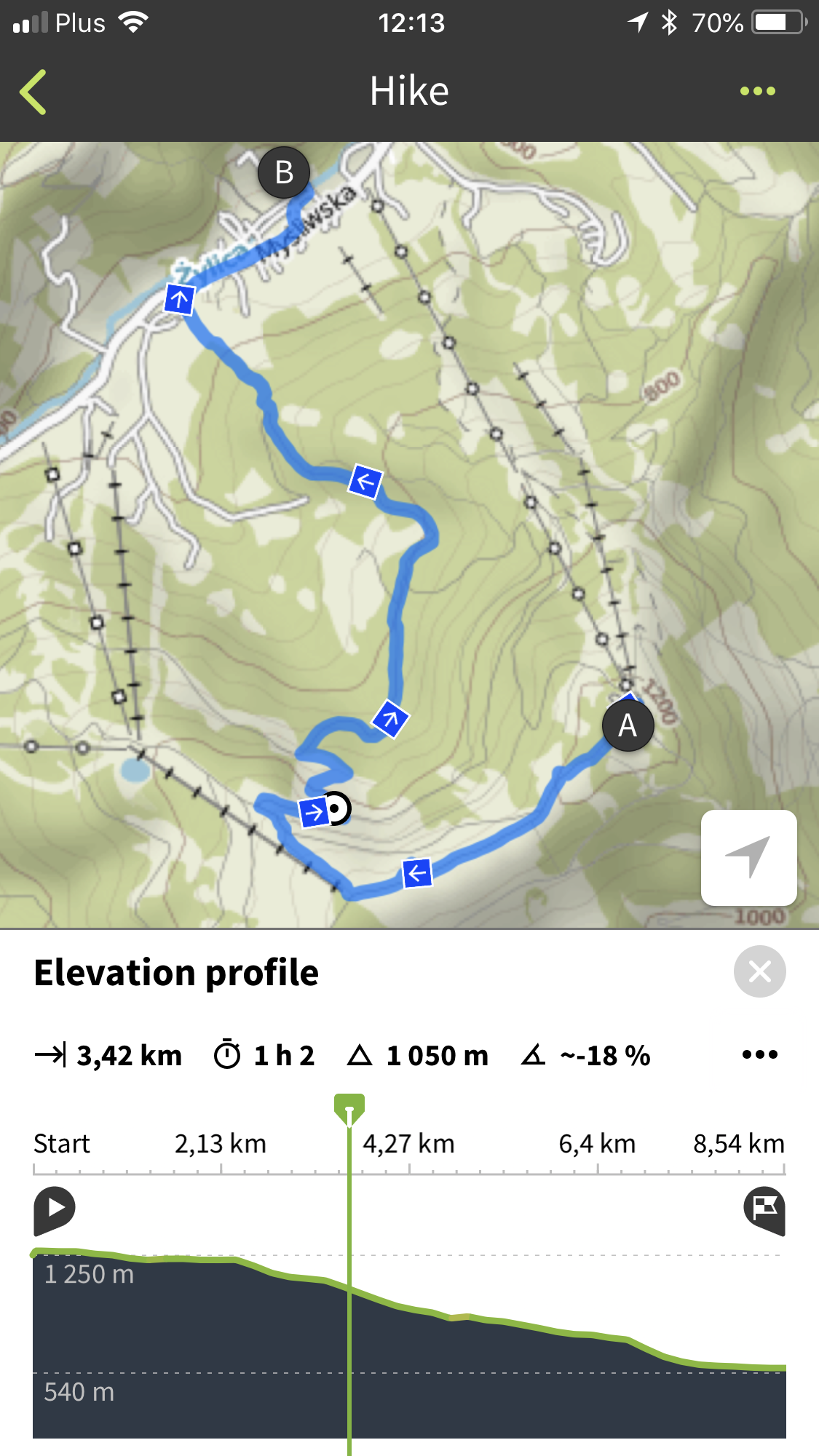819x1456 pixels.
Task: Center the map on my location
Action: [748, 858]
